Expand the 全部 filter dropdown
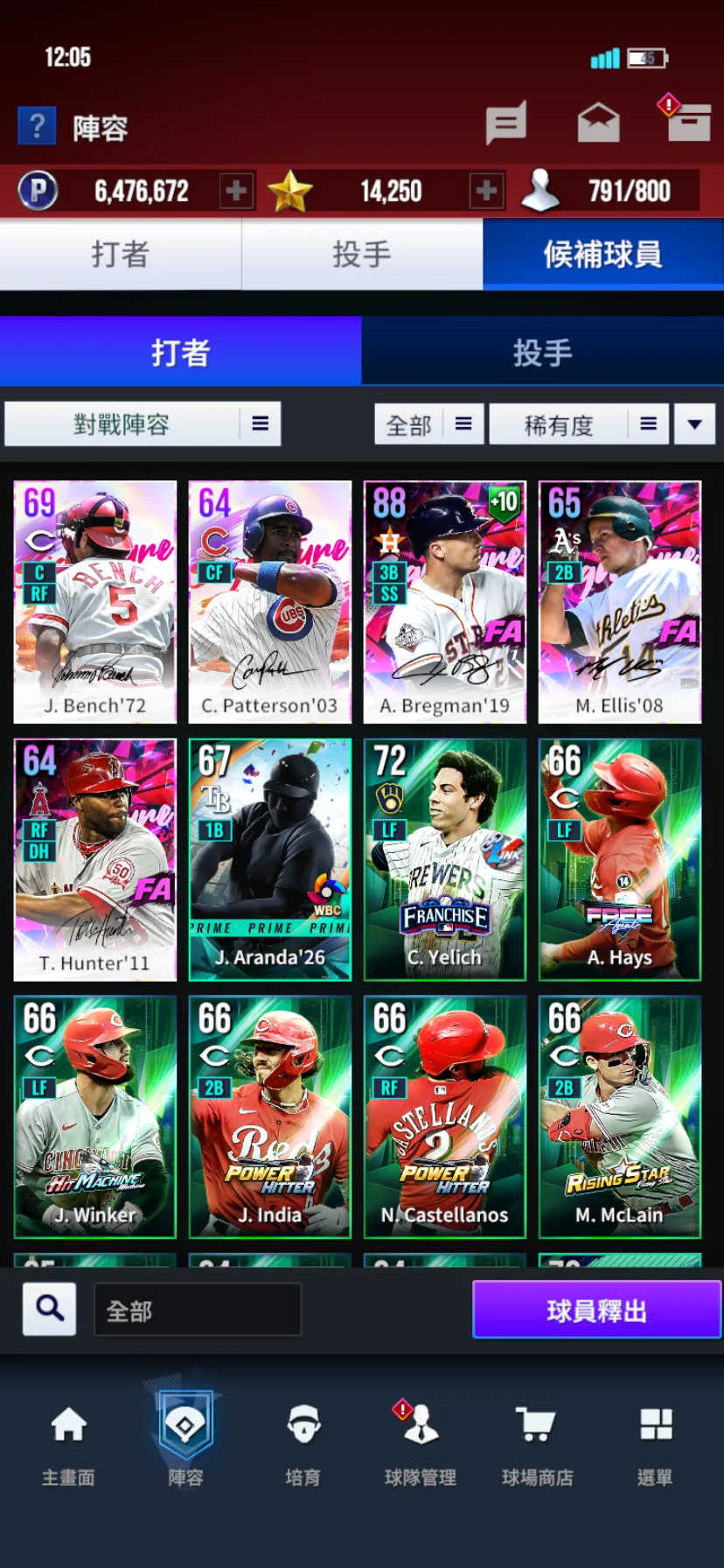Viewport: 724px width, 1568px height. click(428, 424)
